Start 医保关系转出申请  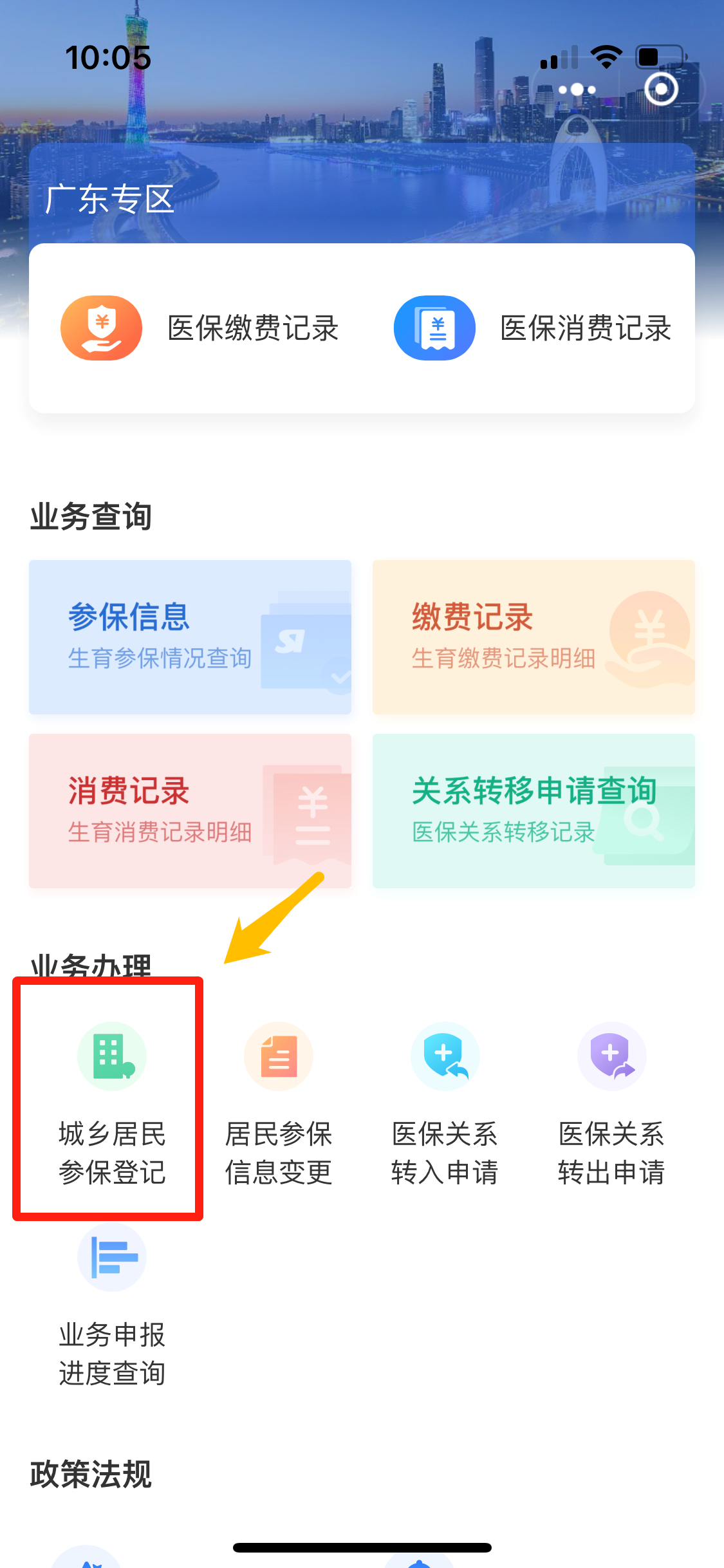coord(611,1102)
